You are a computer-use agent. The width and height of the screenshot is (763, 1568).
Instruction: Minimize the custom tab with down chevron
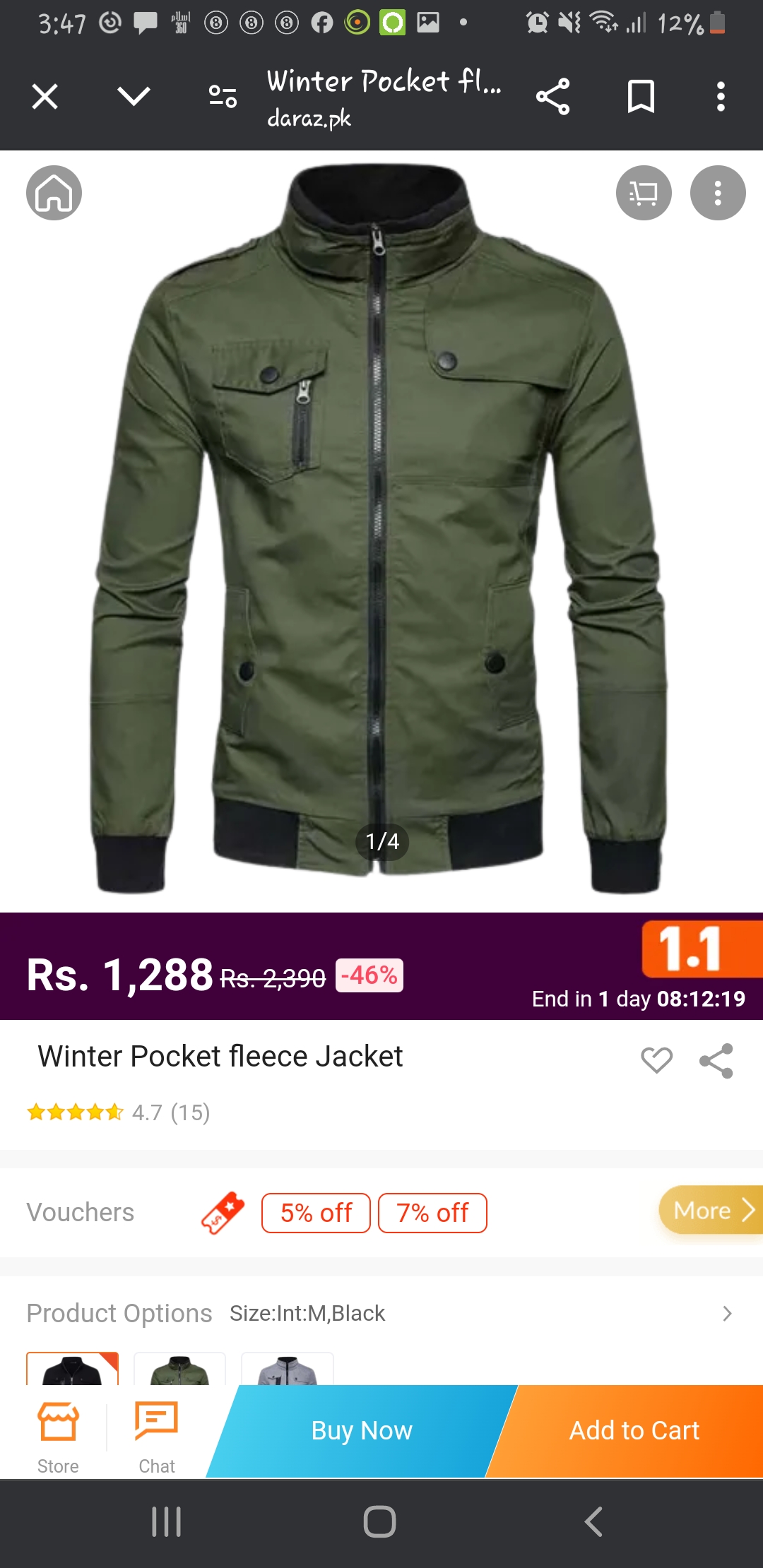click(x=134, y=97)
